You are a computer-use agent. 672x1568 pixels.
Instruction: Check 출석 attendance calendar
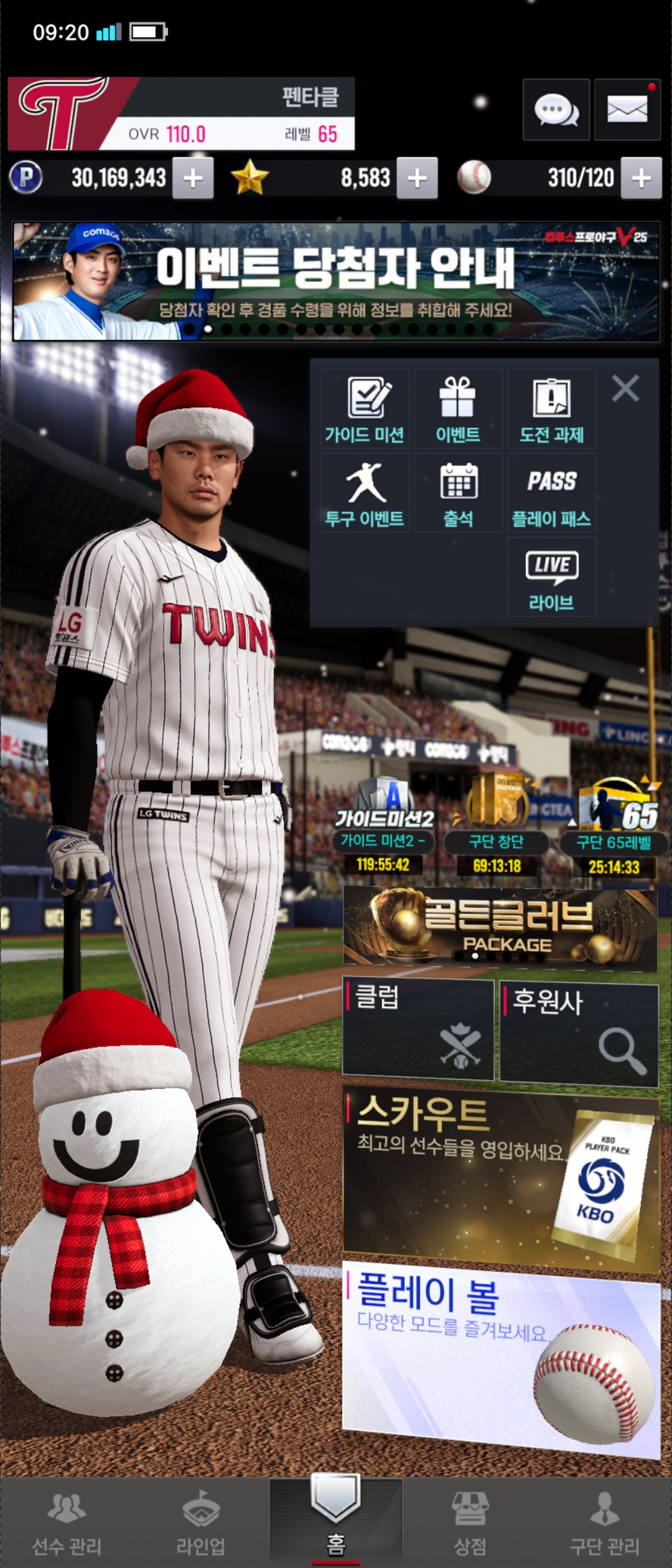[458, 493]
